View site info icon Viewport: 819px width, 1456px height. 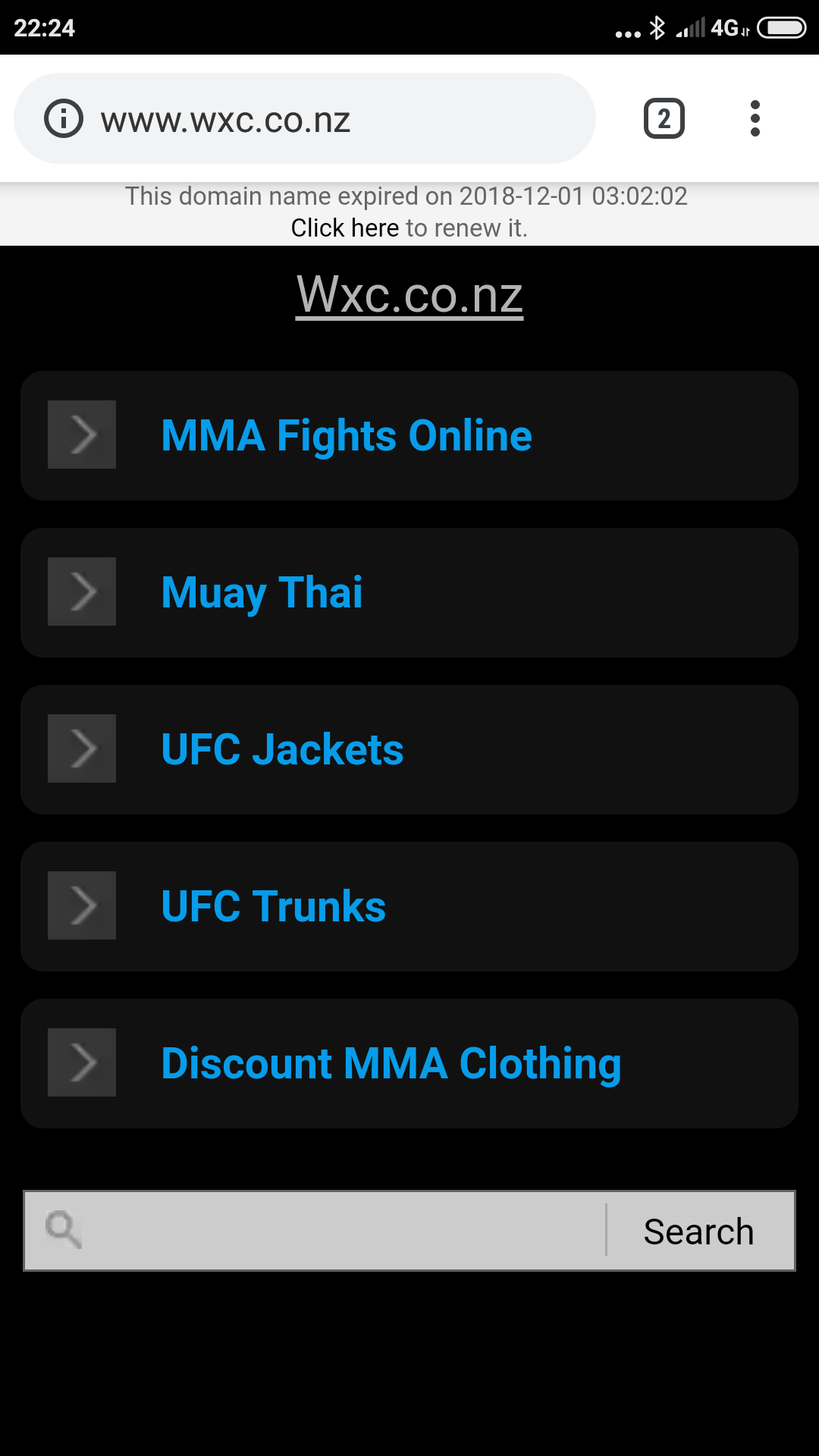tap(64, 118)
